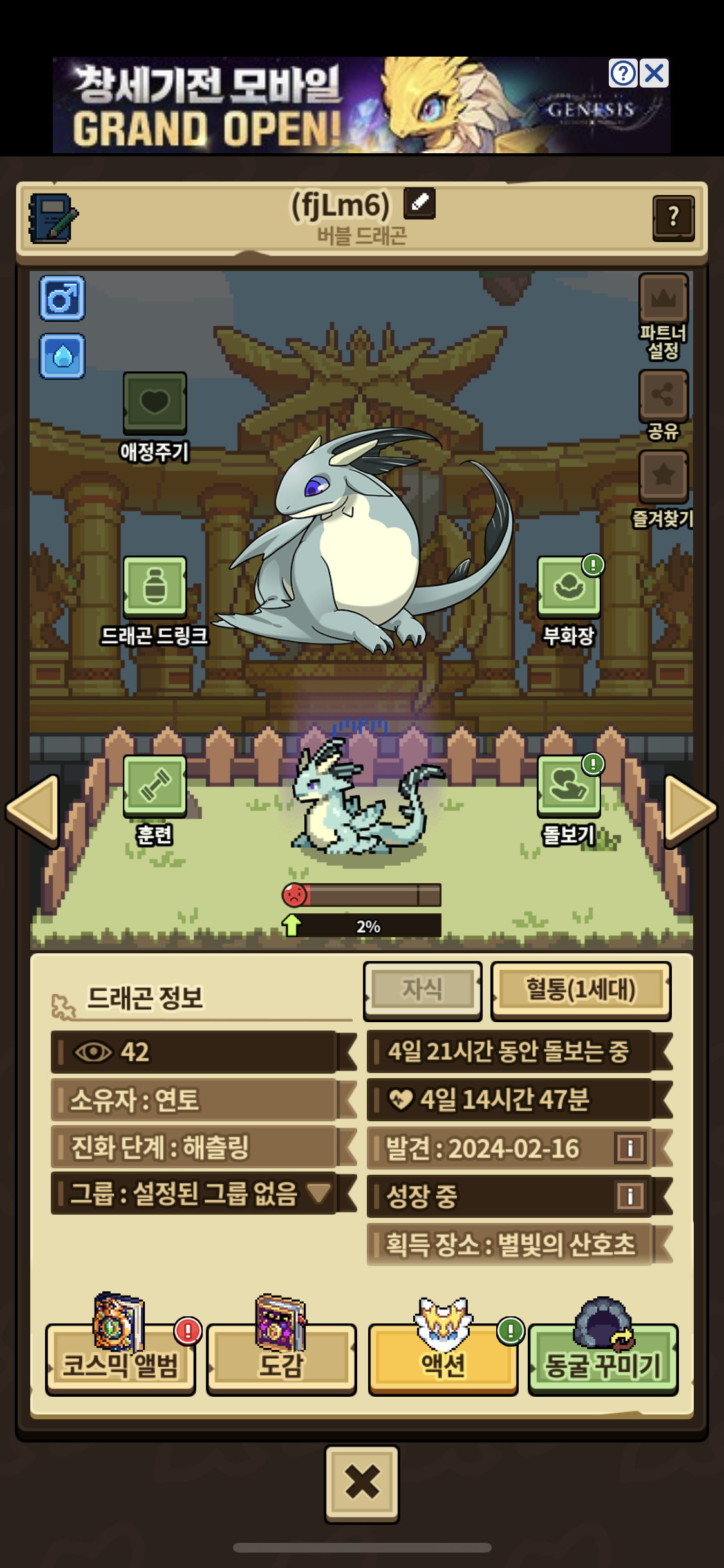The height and width of the screenshot is (1568, 724).
Task: Go to the next dragon
Action: pos(691,810)
